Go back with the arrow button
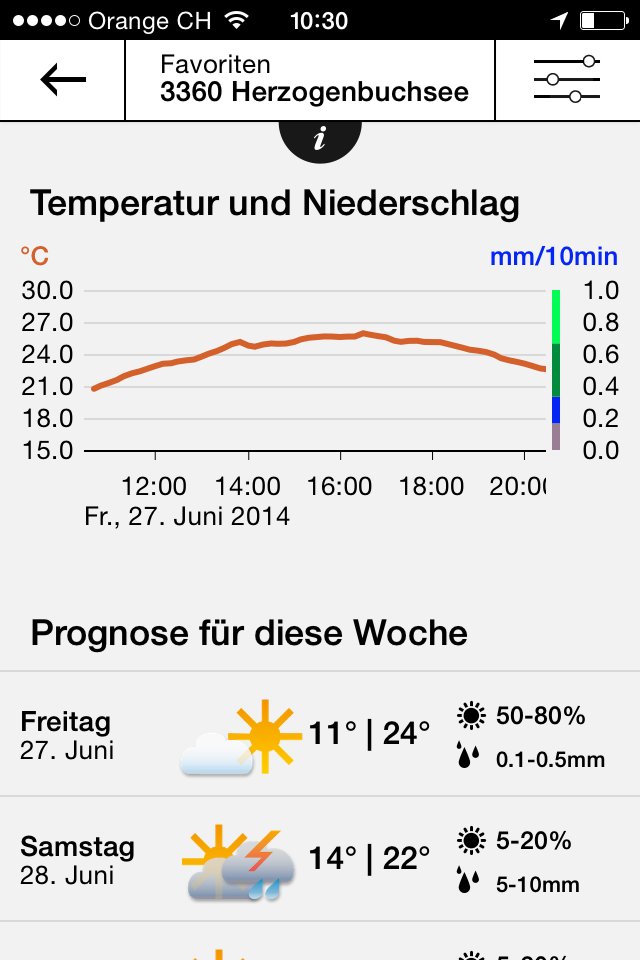Screen dimensions: 640x960 pos(63,80)
